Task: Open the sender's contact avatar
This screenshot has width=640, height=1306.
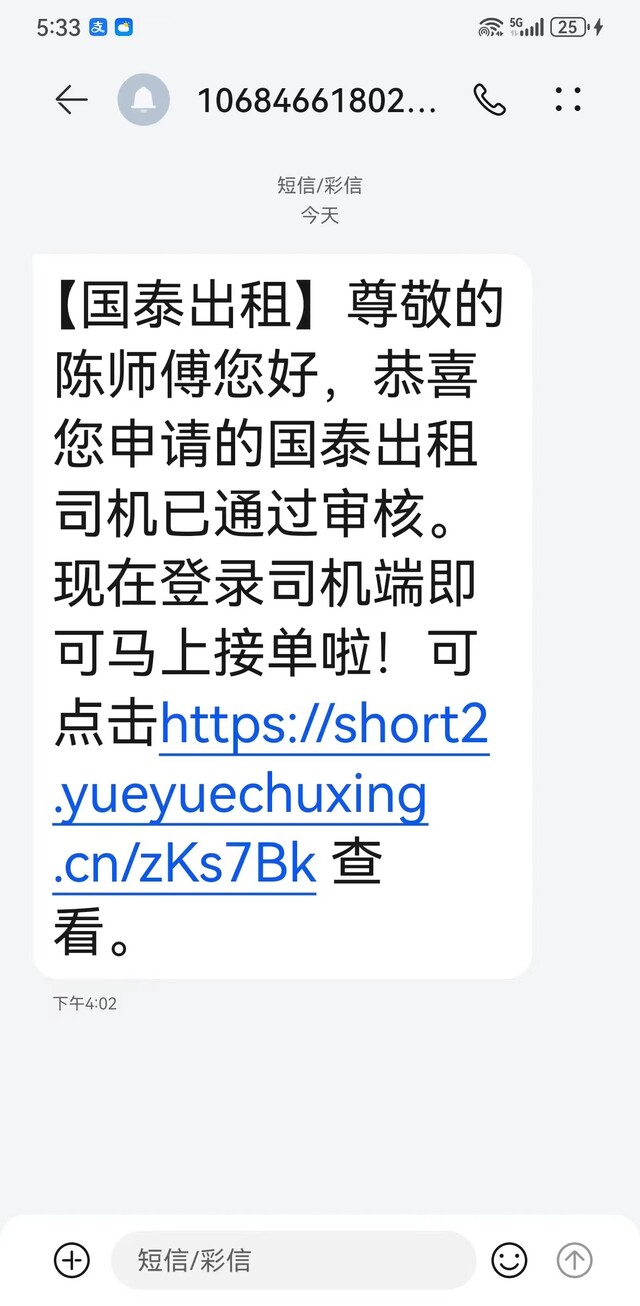Action: tap(143, 100)
